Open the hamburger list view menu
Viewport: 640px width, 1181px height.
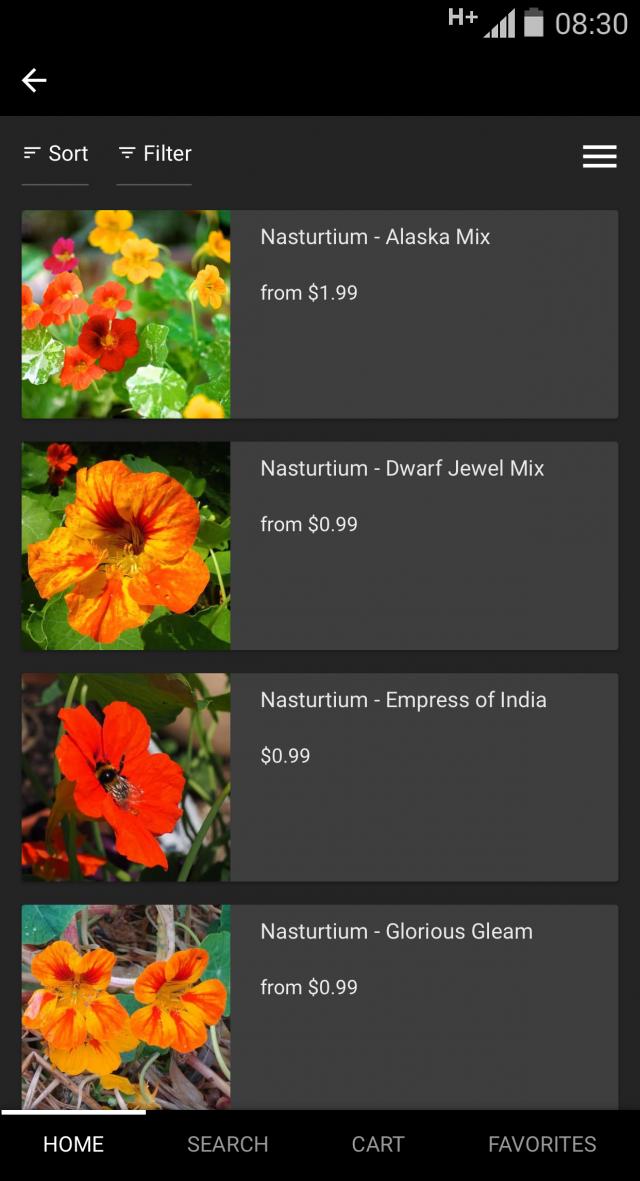(599, 156)
